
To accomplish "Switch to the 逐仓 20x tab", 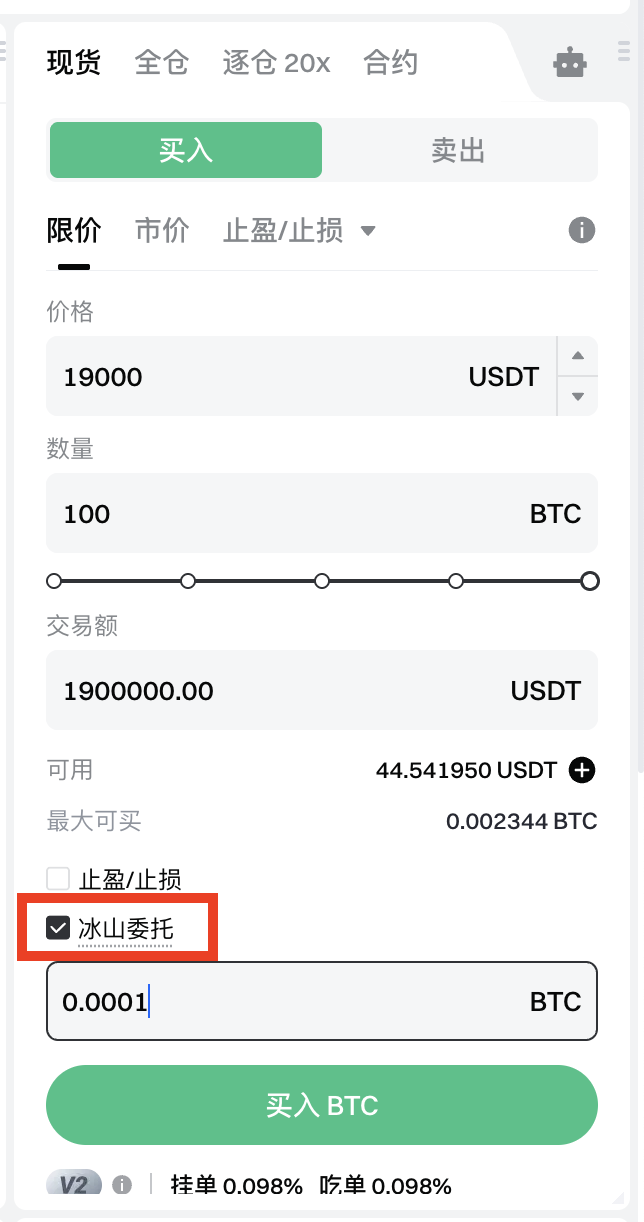I will coord(276,64).
